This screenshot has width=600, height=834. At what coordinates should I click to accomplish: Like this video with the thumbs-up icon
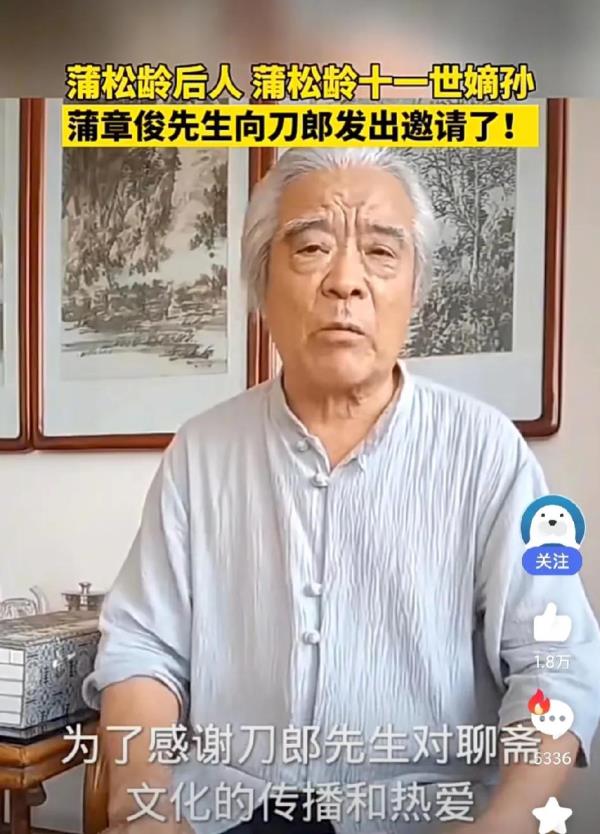551,624
